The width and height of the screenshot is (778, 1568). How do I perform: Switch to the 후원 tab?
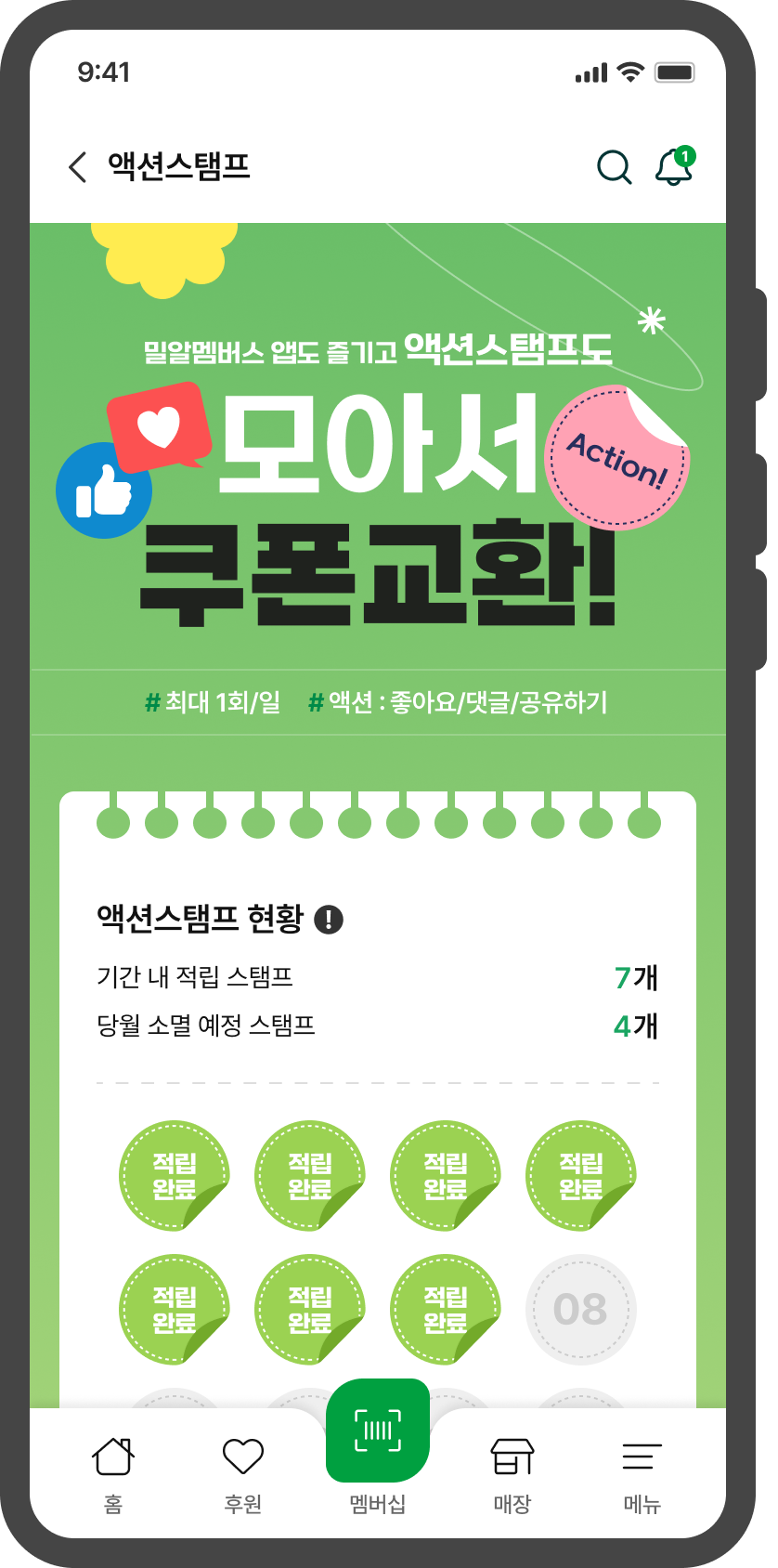[243, 1473]
